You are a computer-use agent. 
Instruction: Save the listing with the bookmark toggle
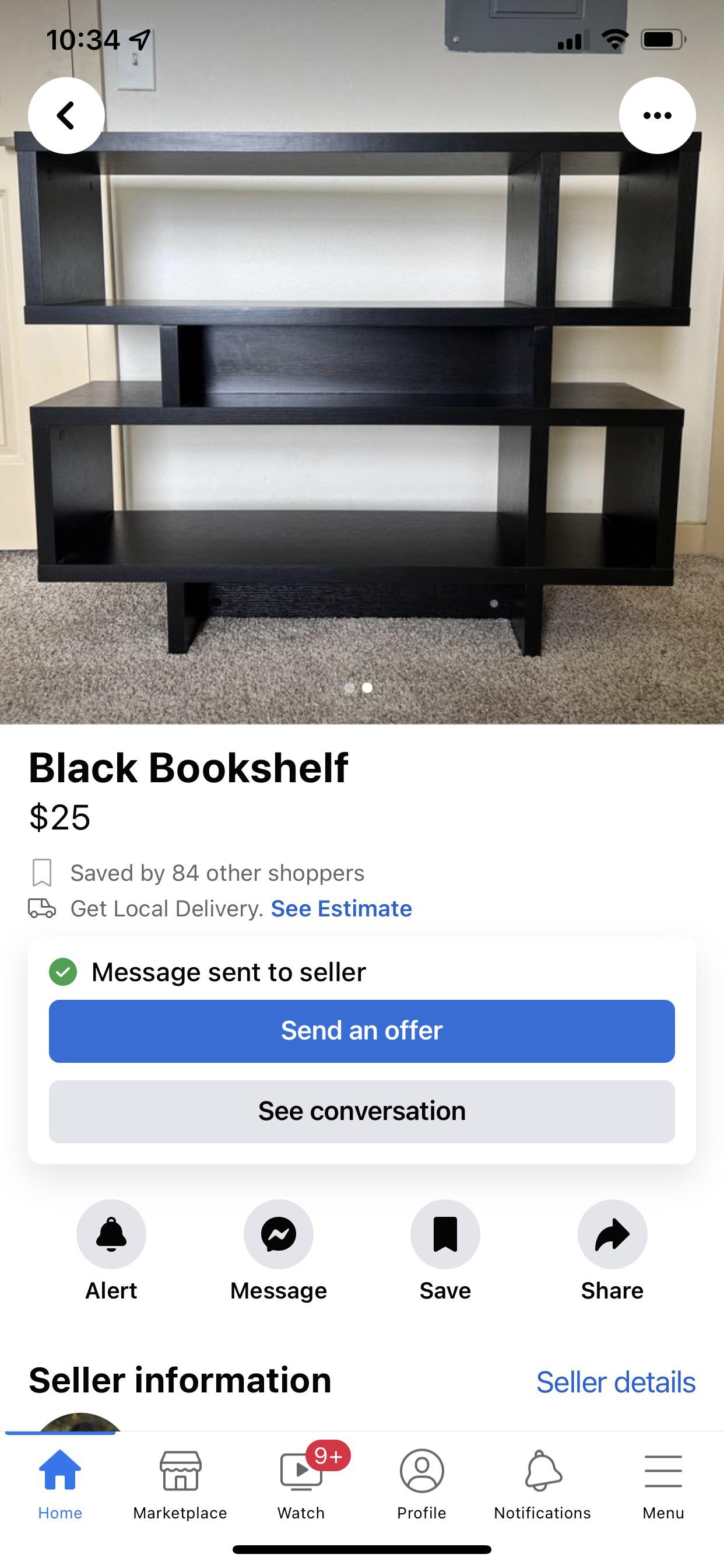point(445,1234)
